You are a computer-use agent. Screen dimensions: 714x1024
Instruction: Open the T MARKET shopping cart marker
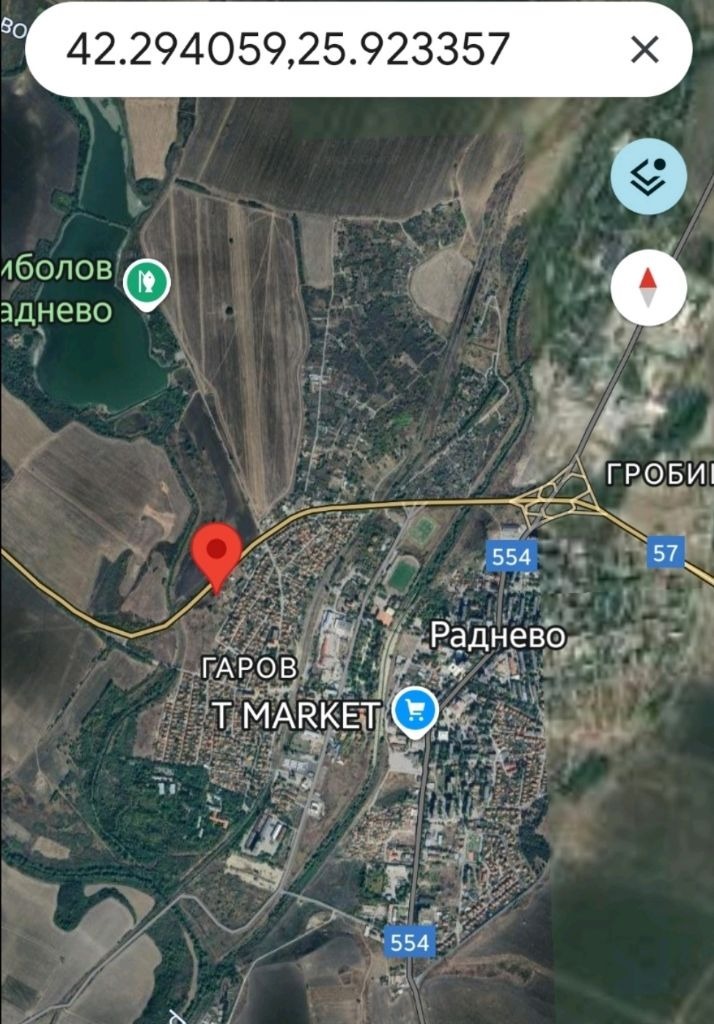(x=414, y=711)
